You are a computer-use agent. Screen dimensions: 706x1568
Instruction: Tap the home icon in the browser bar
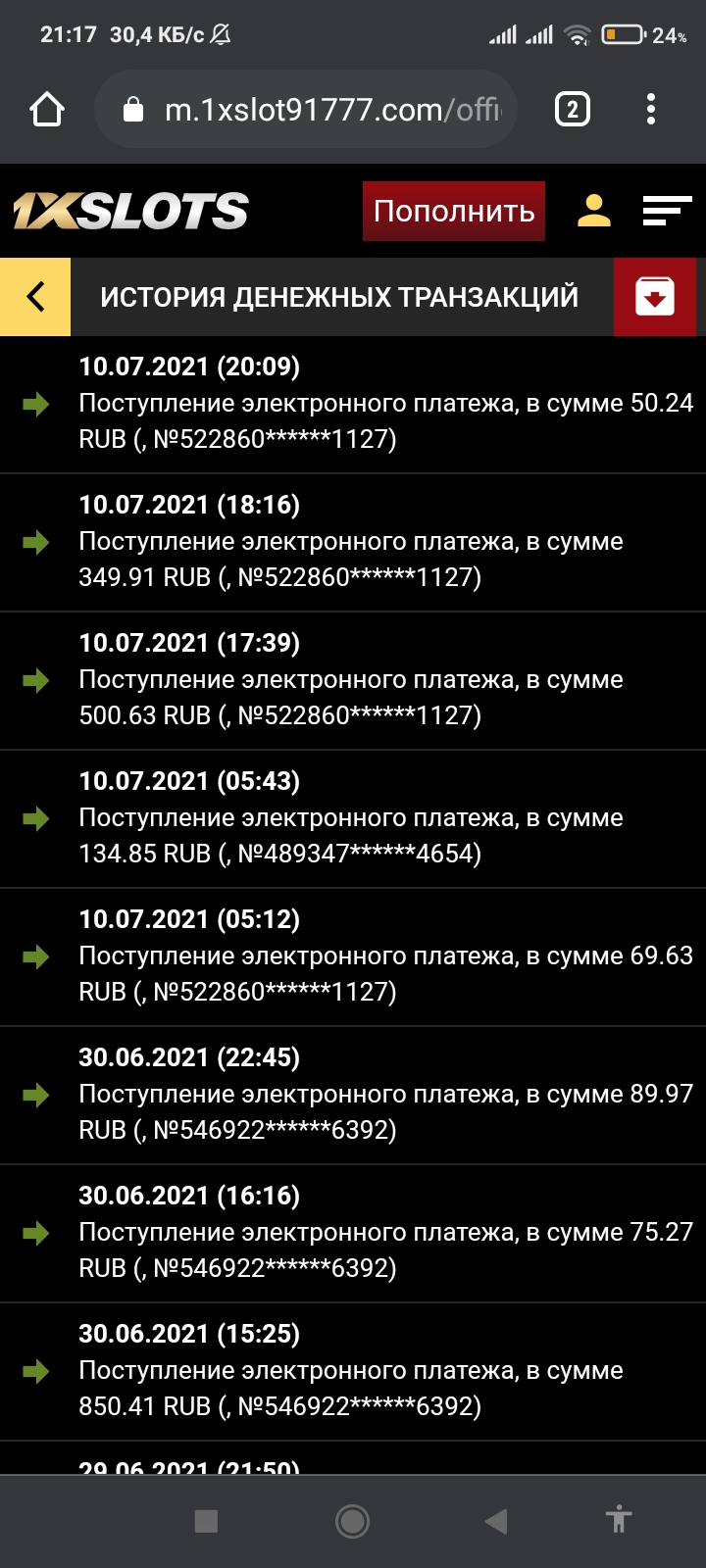tap(45, 109)
